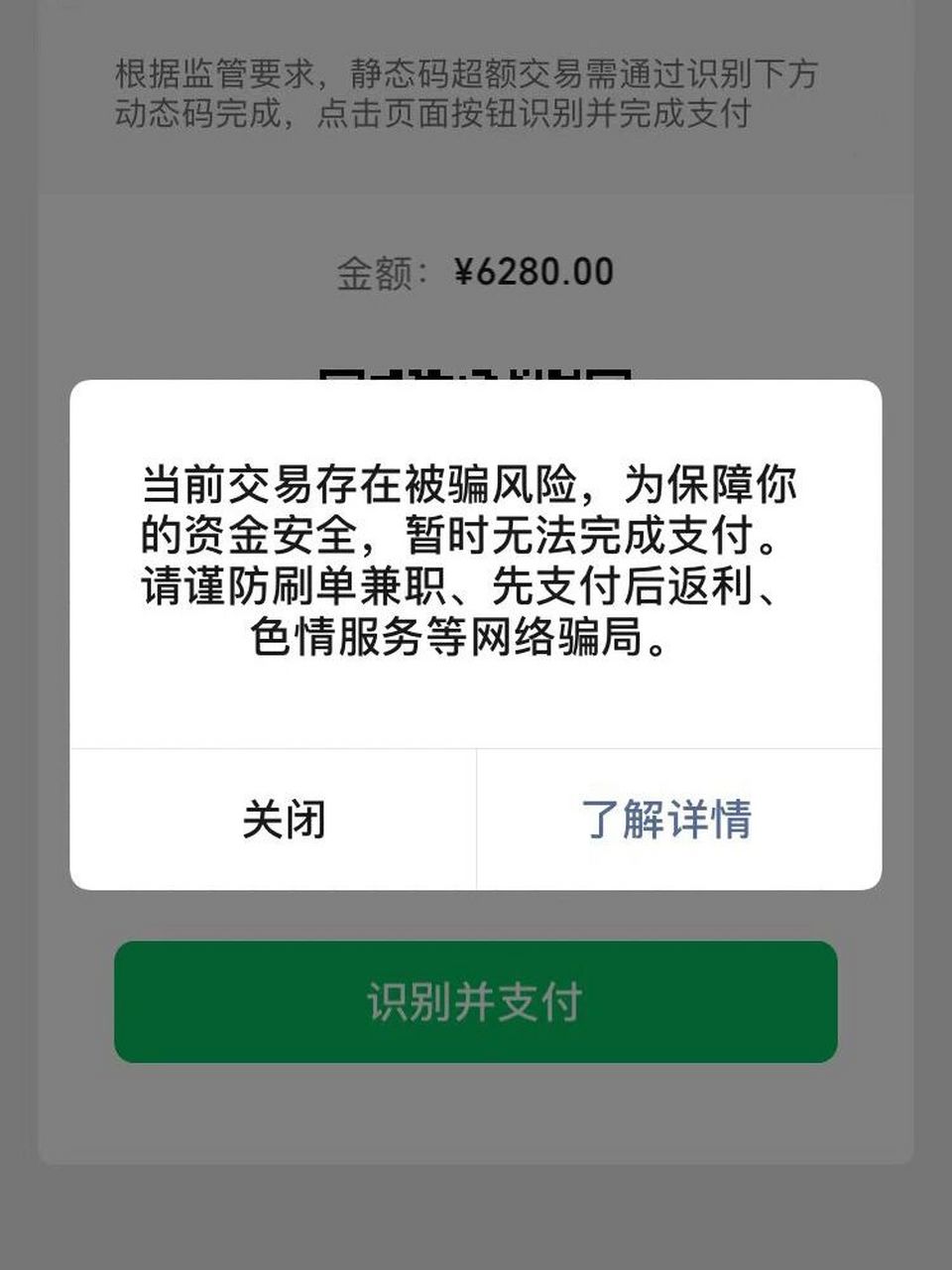This screenshot has height=1270, width=952.
Task: Click the divider between 关闭 and 了解详情
Action: click(x=476, y=820)
